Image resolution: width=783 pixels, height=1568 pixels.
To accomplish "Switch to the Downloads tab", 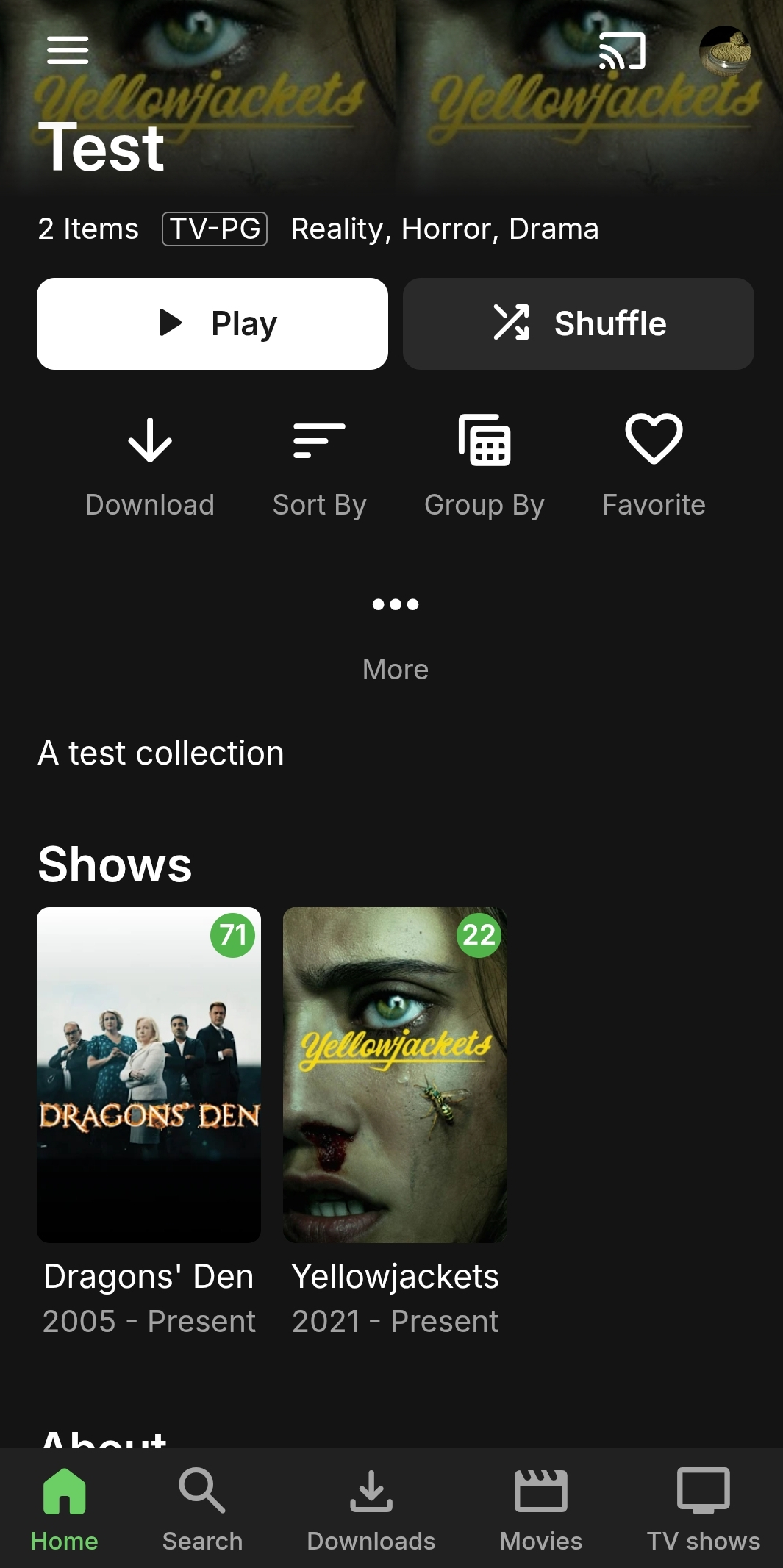I will 371,1509.
